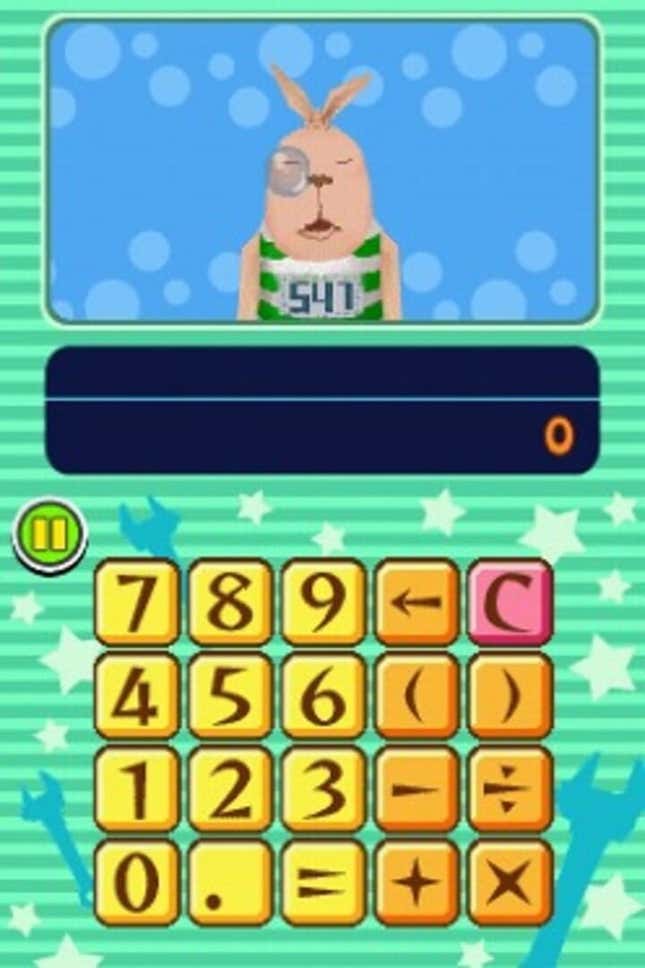
Task: Delete last digit with the backspace arrow
Action: point(416,601)
